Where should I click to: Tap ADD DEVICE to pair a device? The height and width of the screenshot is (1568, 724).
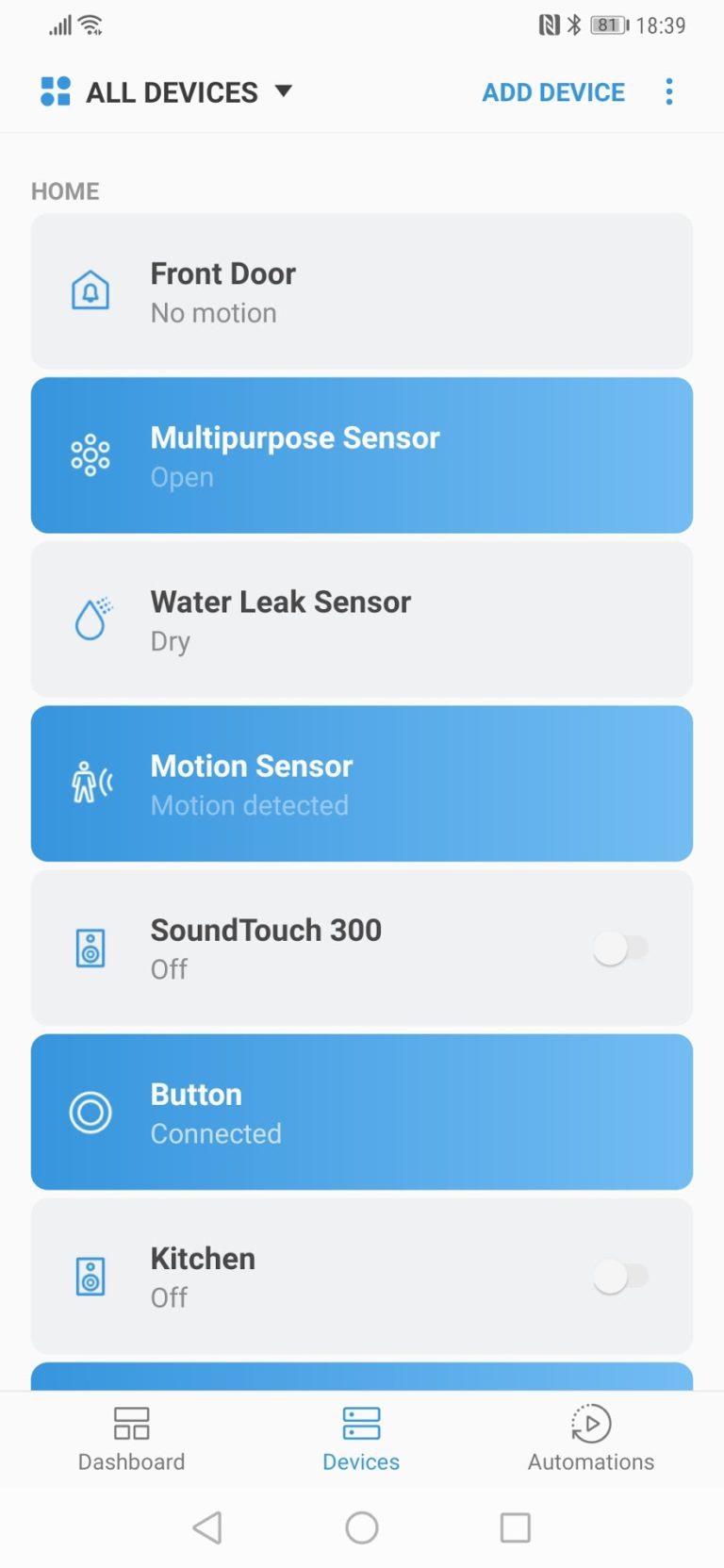tap(553, 91)
